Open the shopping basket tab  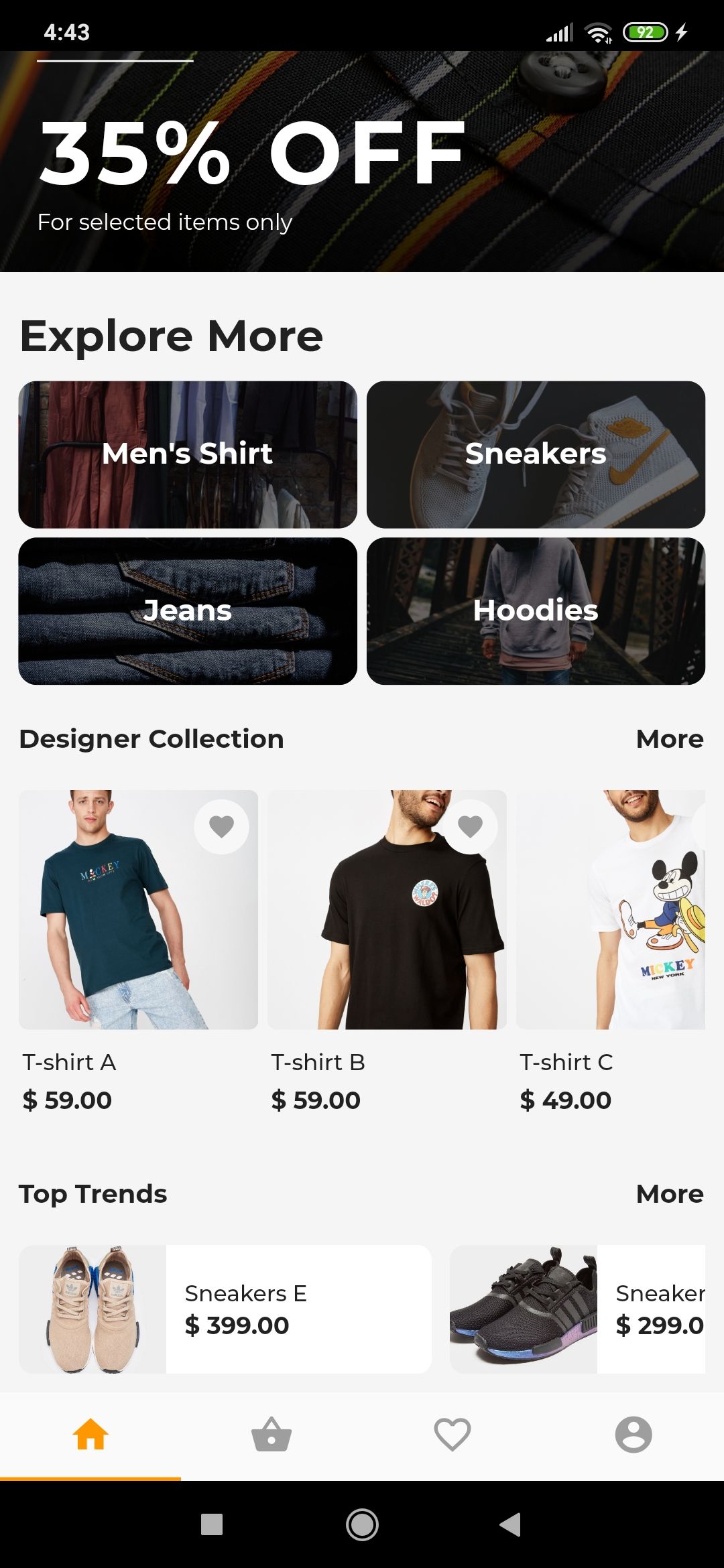coord(271,1435)
